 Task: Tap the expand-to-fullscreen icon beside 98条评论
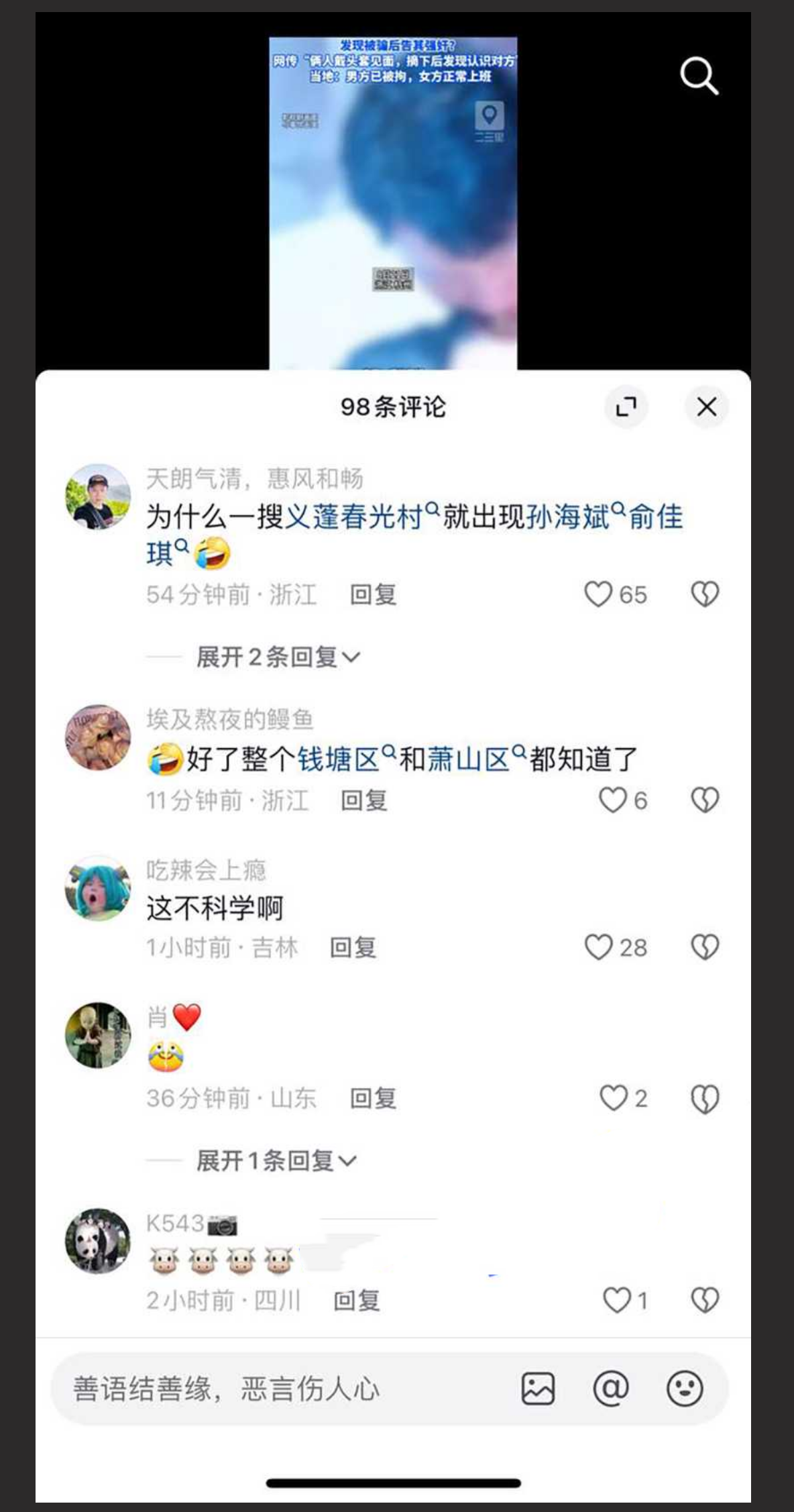tap(626, 407)
